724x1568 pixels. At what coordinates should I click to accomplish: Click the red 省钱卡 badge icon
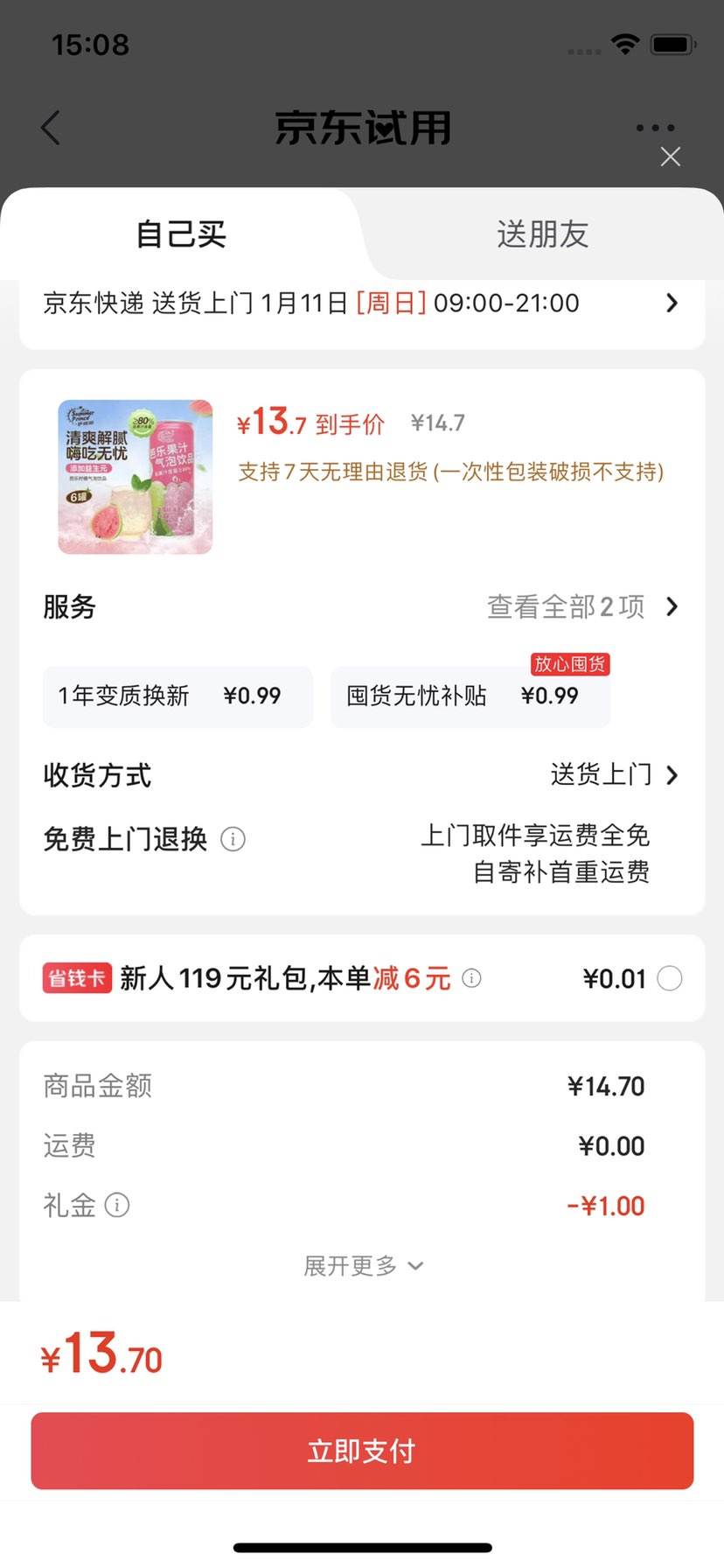tap(77, 977)
